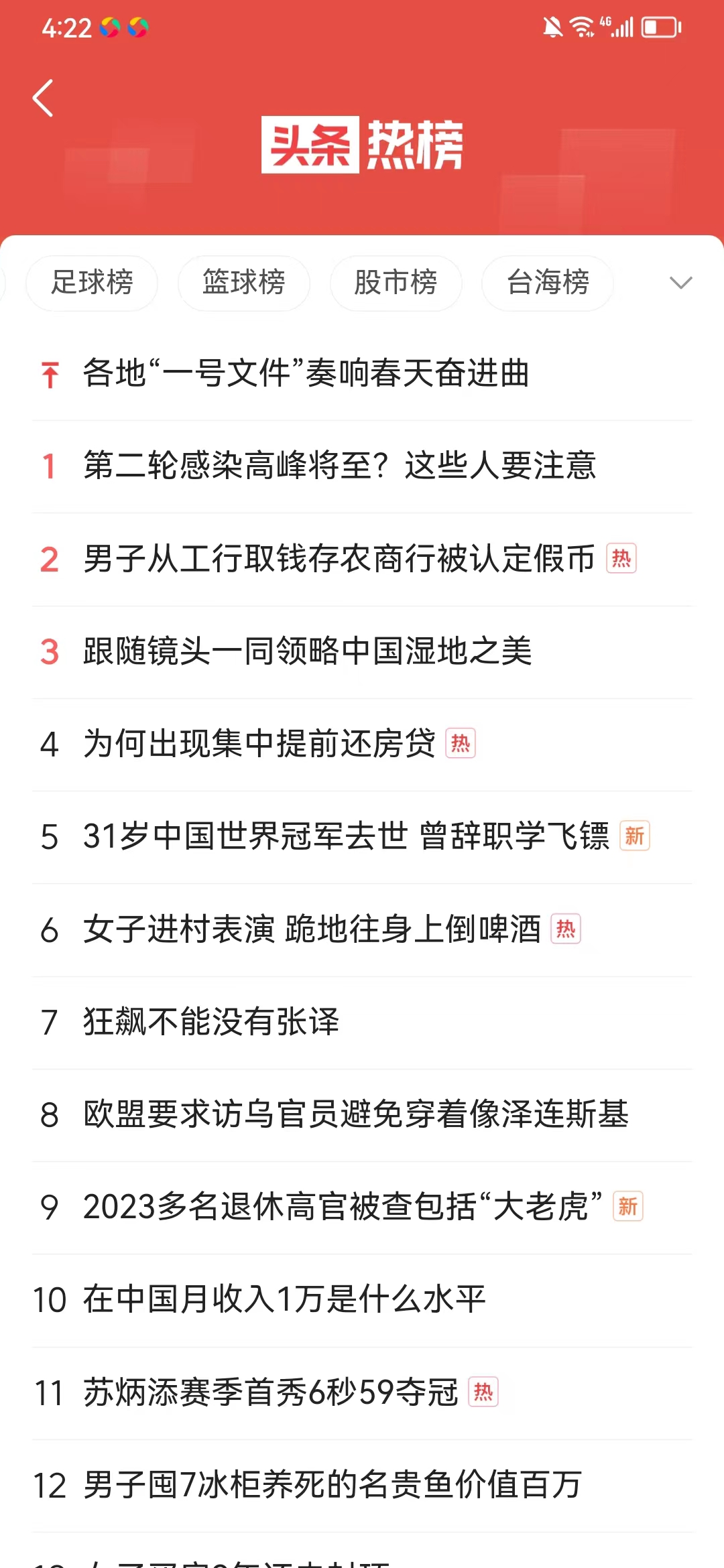
Task: Switch to the 足球榜 tab
Action: pyautogui.click(x=92, y=282)
